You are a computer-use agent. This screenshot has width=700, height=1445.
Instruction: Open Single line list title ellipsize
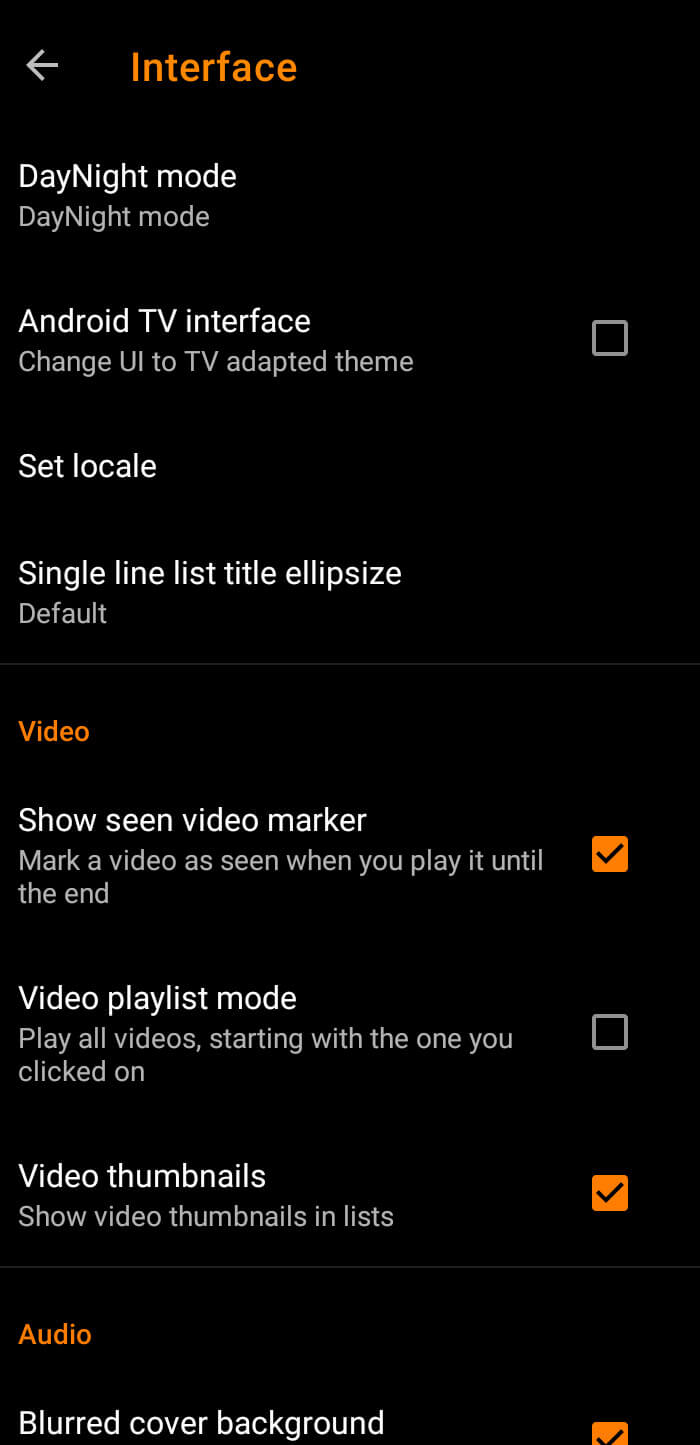350,591
